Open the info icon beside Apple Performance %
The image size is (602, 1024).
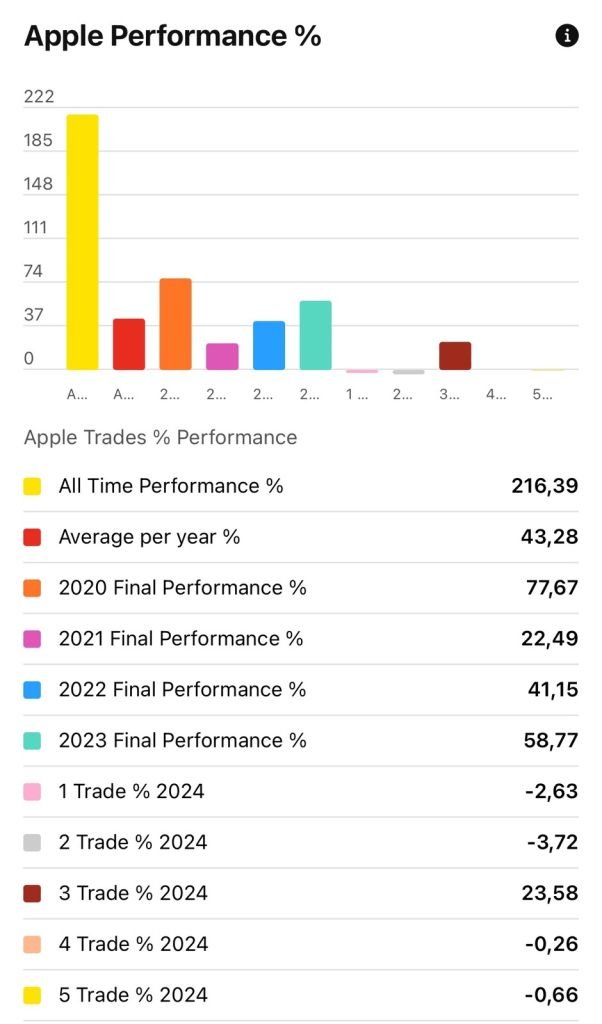567,36
